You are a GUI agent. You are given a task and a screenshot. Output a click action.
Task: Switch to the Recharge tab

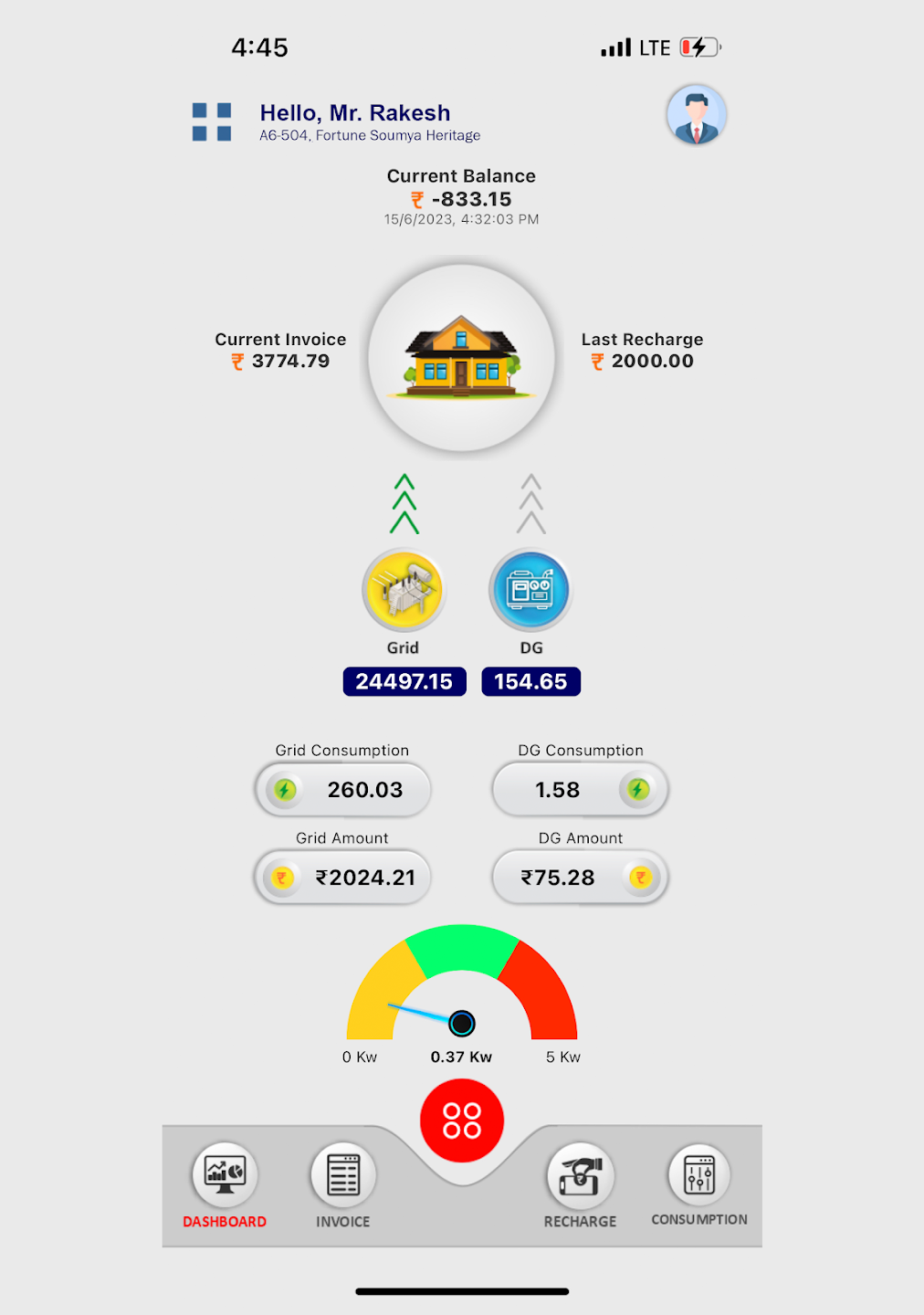coord(580,1184)
